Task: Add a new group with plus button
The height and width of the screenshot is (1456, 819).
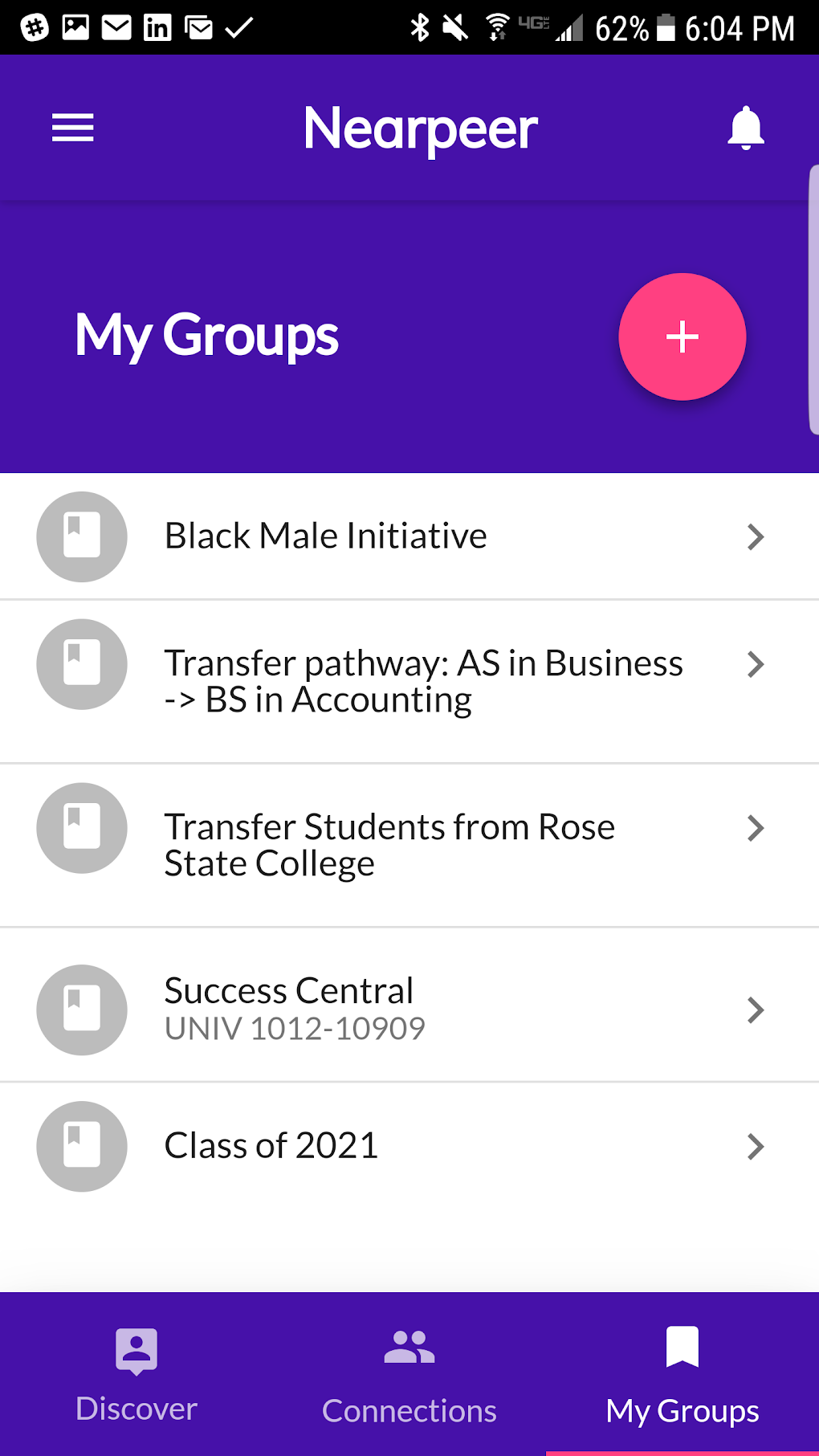Action: (x=682, y=336)
